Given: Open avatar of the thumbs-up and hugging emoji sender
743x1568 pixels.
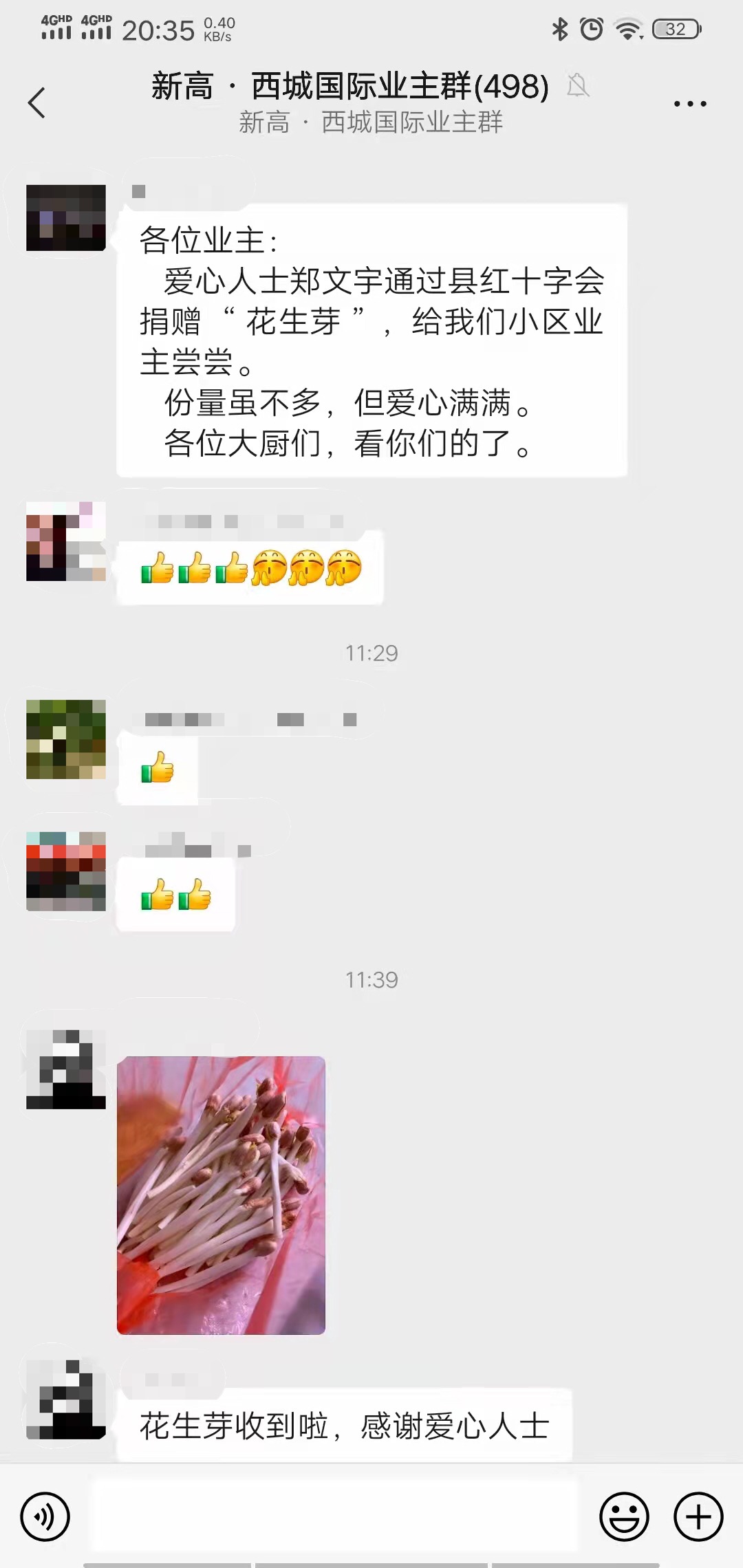Looking at the screenshot, I should [x=66, y=541].
